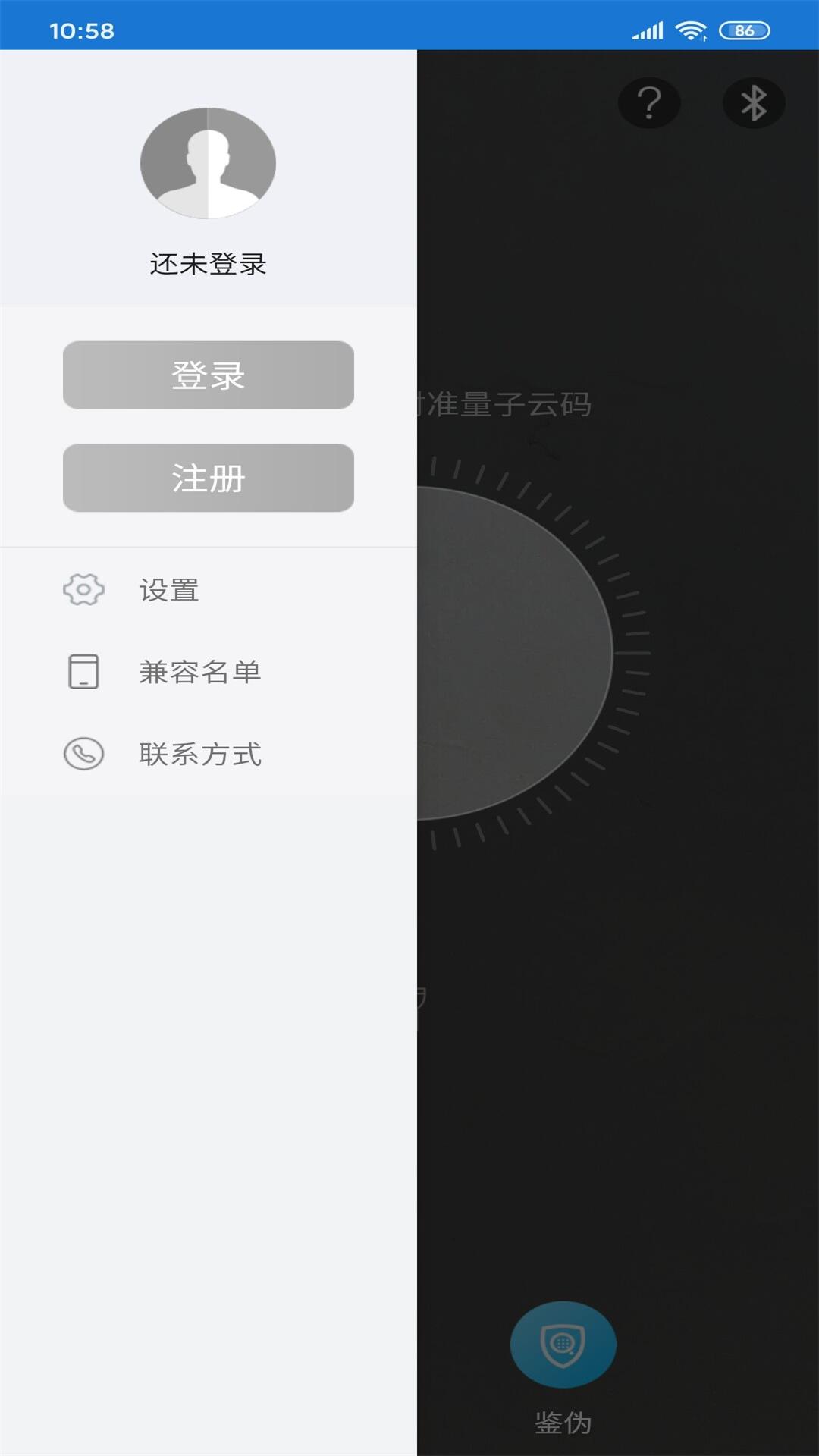Screen dimensions: 819x1456
Task: Open 设置 settings
Action: click(x=209, y=590)
